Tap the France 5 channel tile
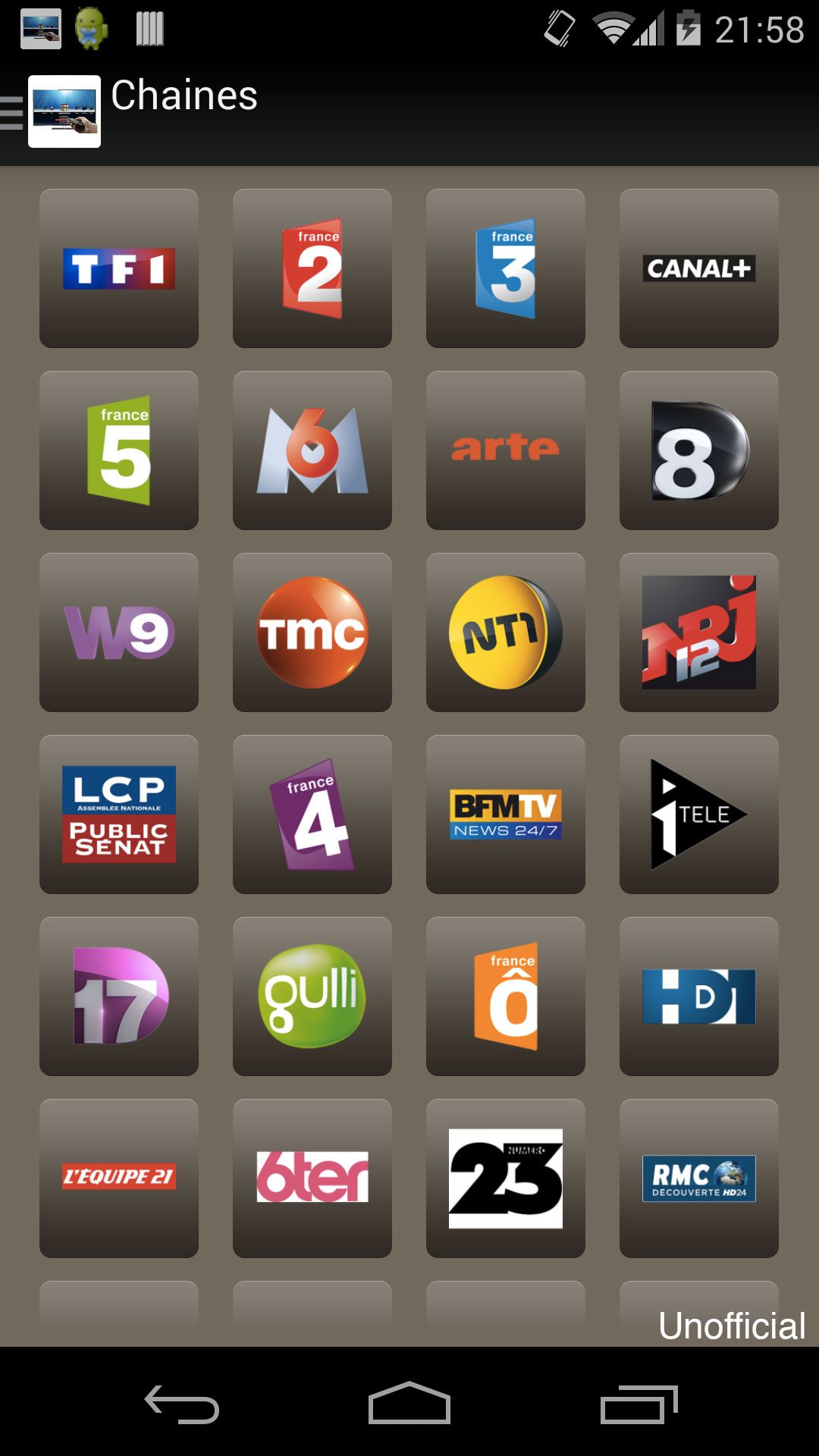This screenshot has height=1456, width=819. point(119,450)
